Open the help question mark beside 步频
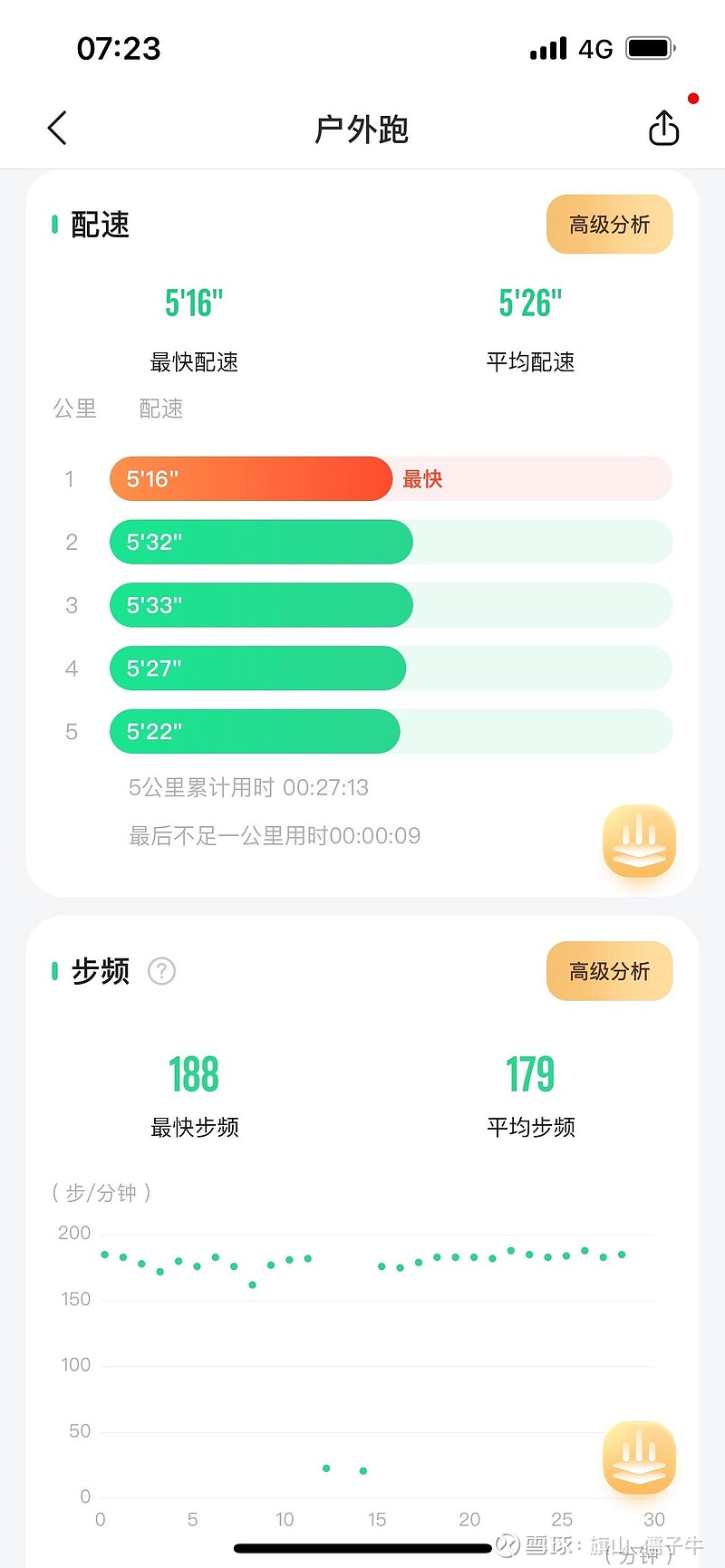 [x=160, y=971]
